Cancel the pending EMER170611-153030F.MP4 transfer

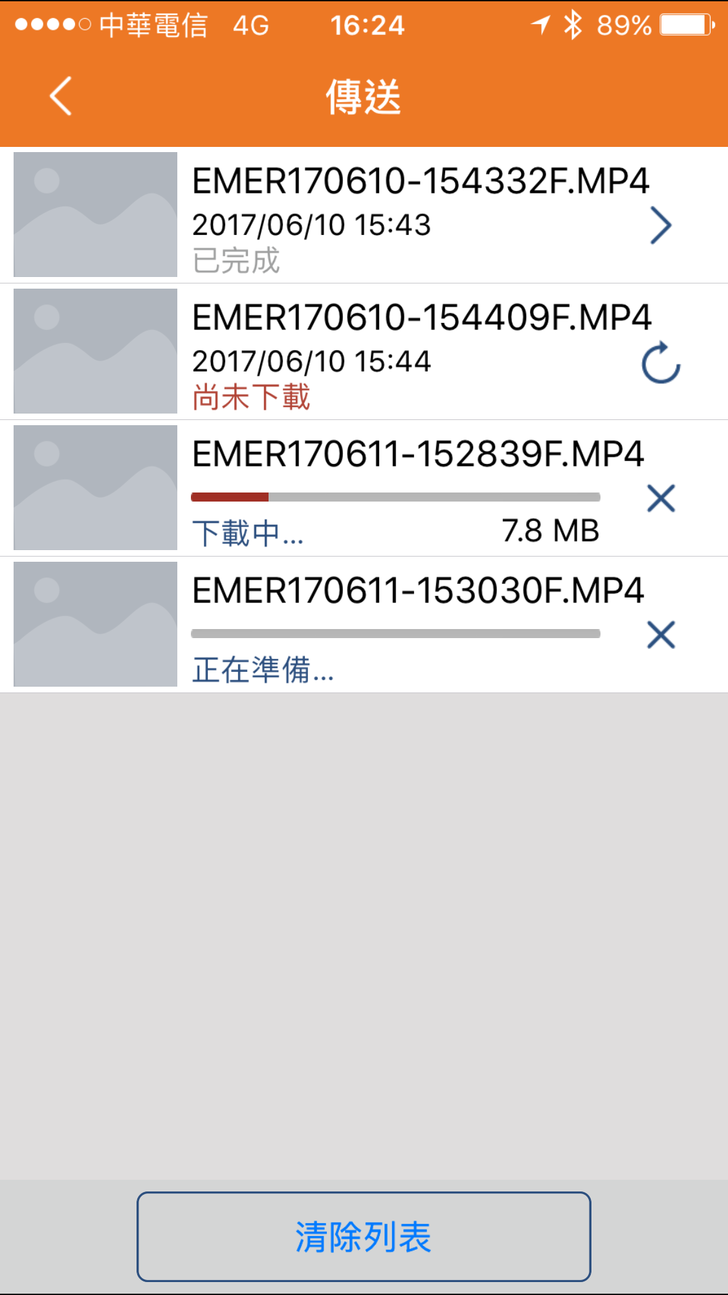(660, 634)
